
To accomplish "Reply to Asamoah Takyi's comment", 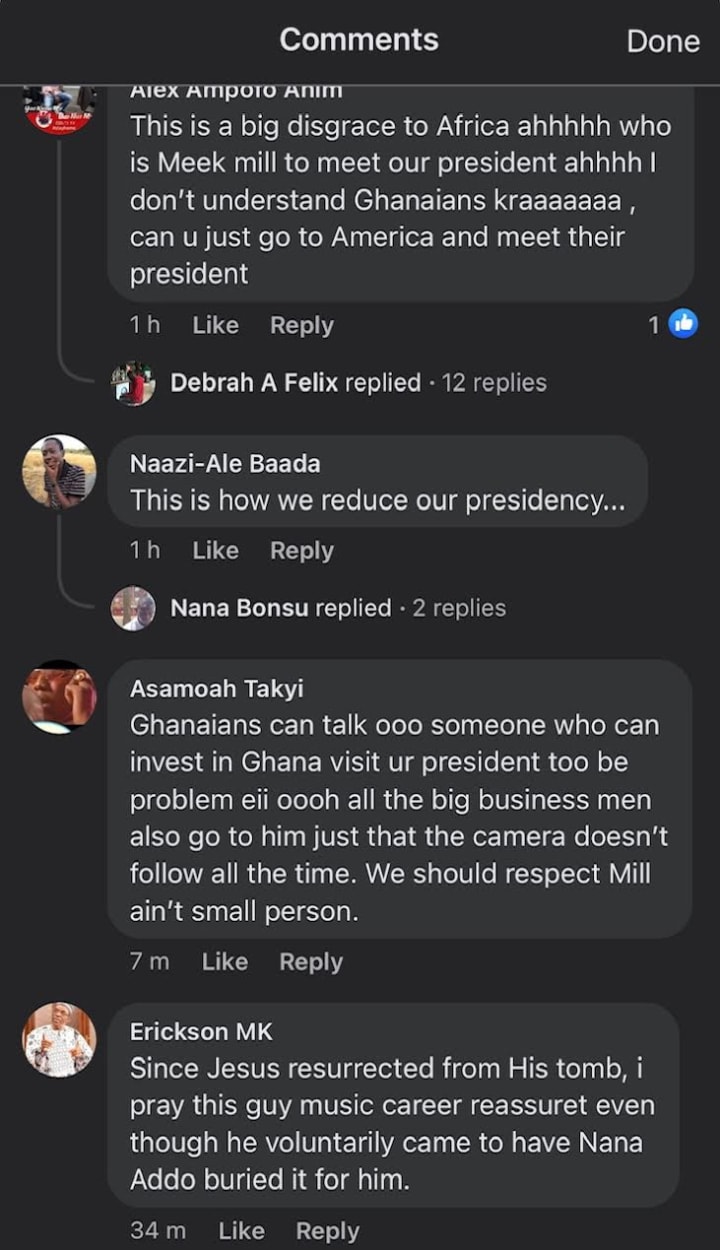I will click(310, 962).
